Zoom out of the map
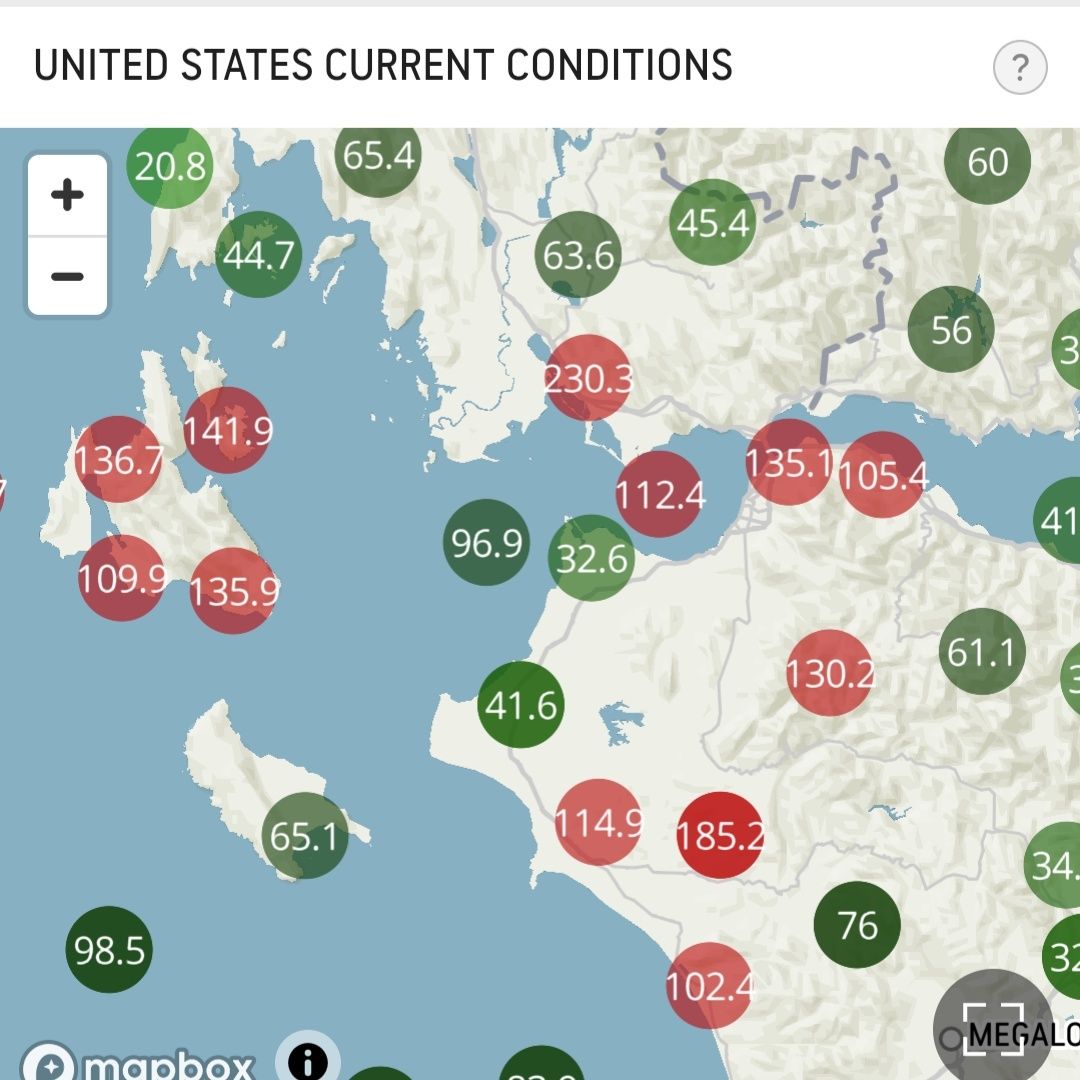Screen dimensions: 1080x1080 (67, 276)
